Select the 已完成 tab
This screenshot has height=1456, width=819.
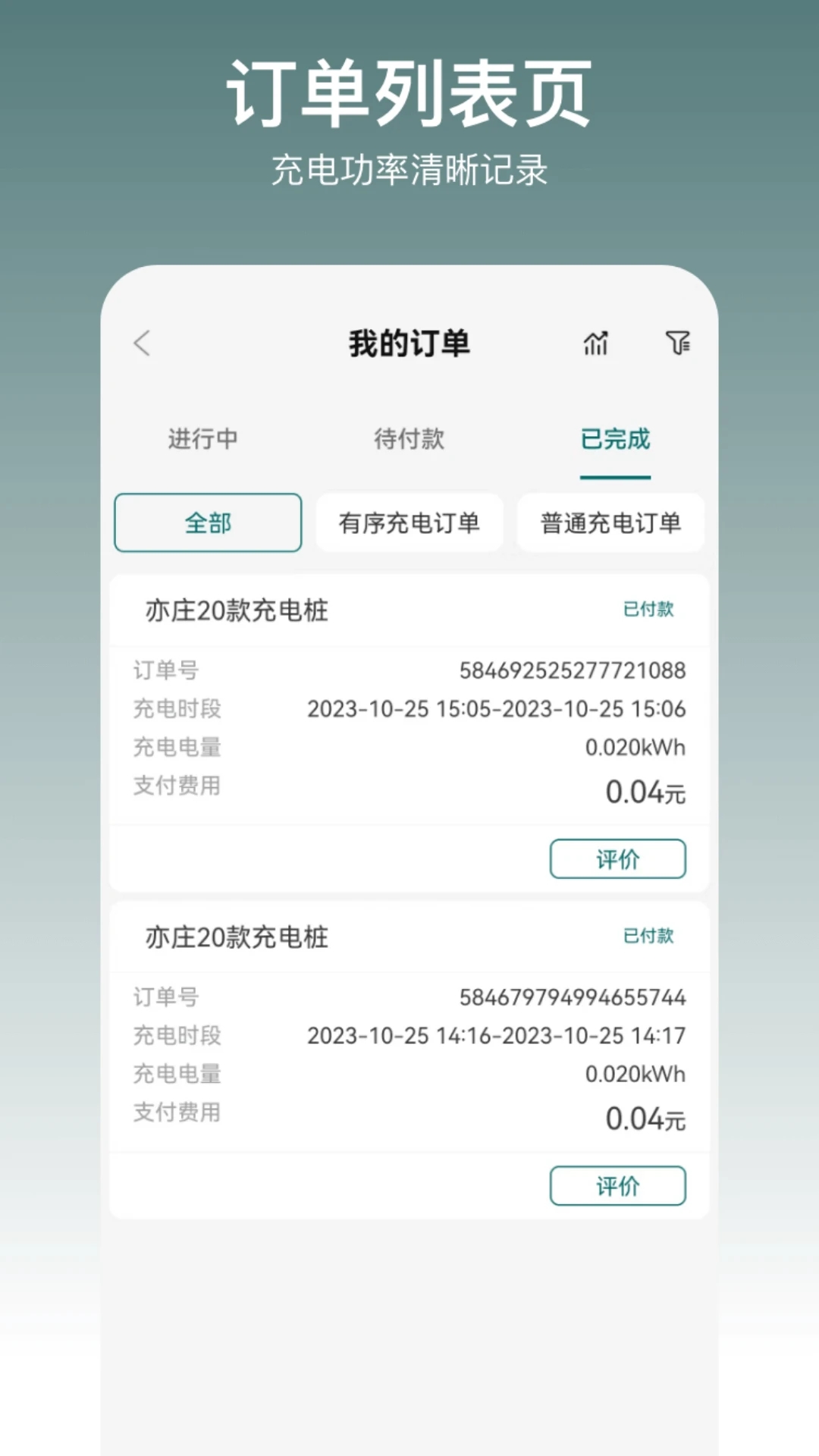pos(616,440)
